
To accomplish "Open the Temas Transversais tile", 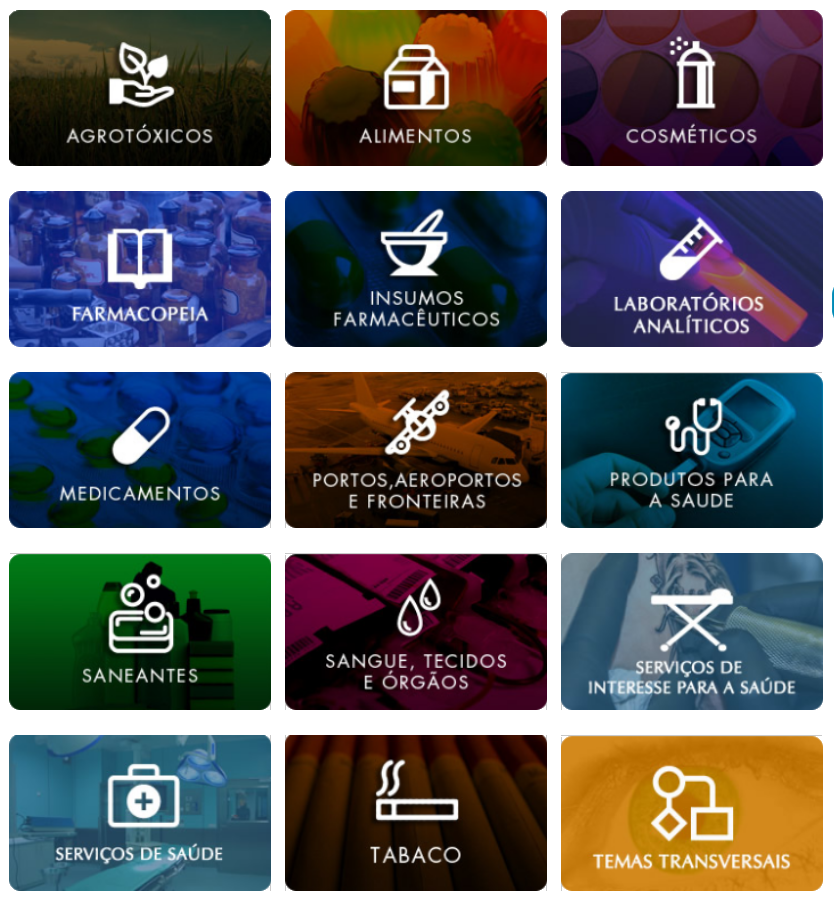I will click(692, 812).
